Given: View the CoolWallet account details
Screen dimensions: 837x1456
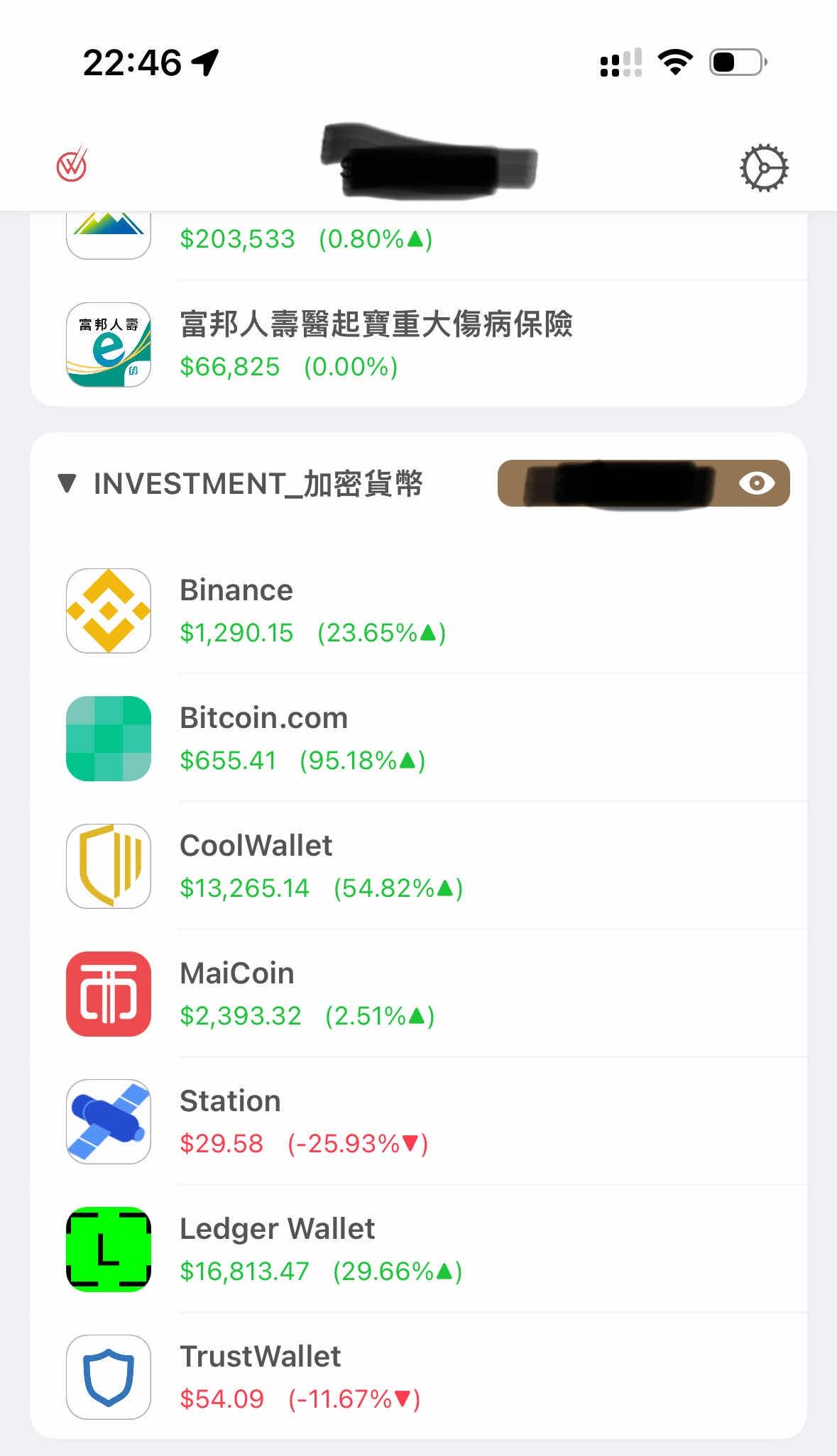Looking at the screenshot, I should tap(419, 866).
